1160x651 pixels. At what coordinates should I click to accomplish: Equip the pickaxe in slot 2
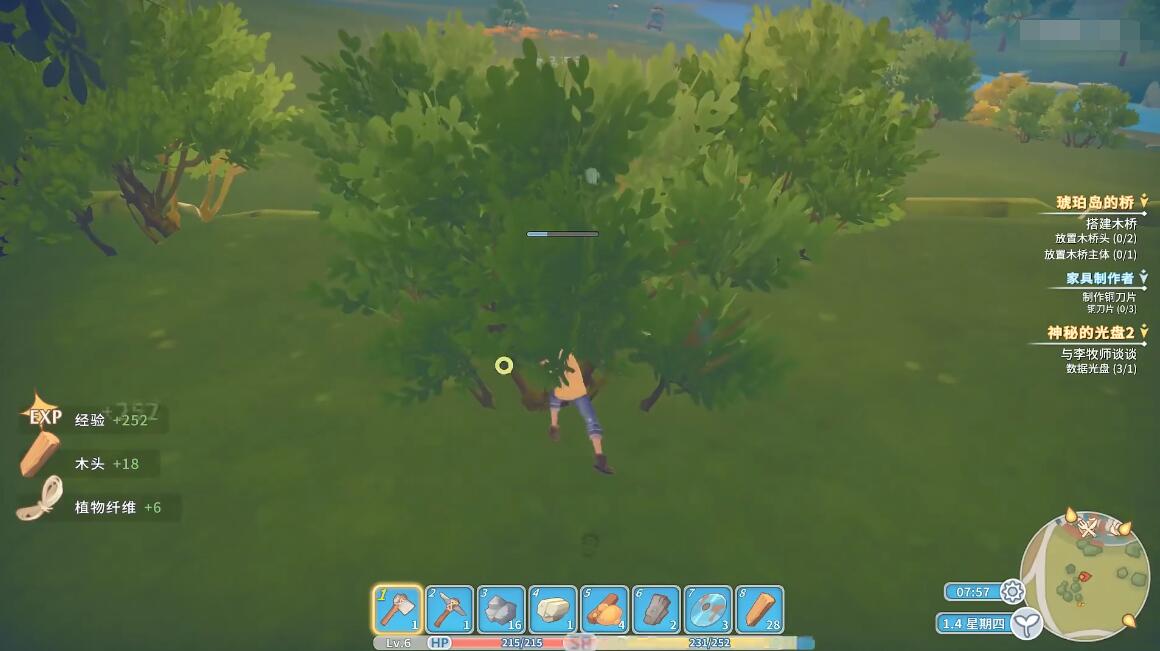tap(449, 609)
